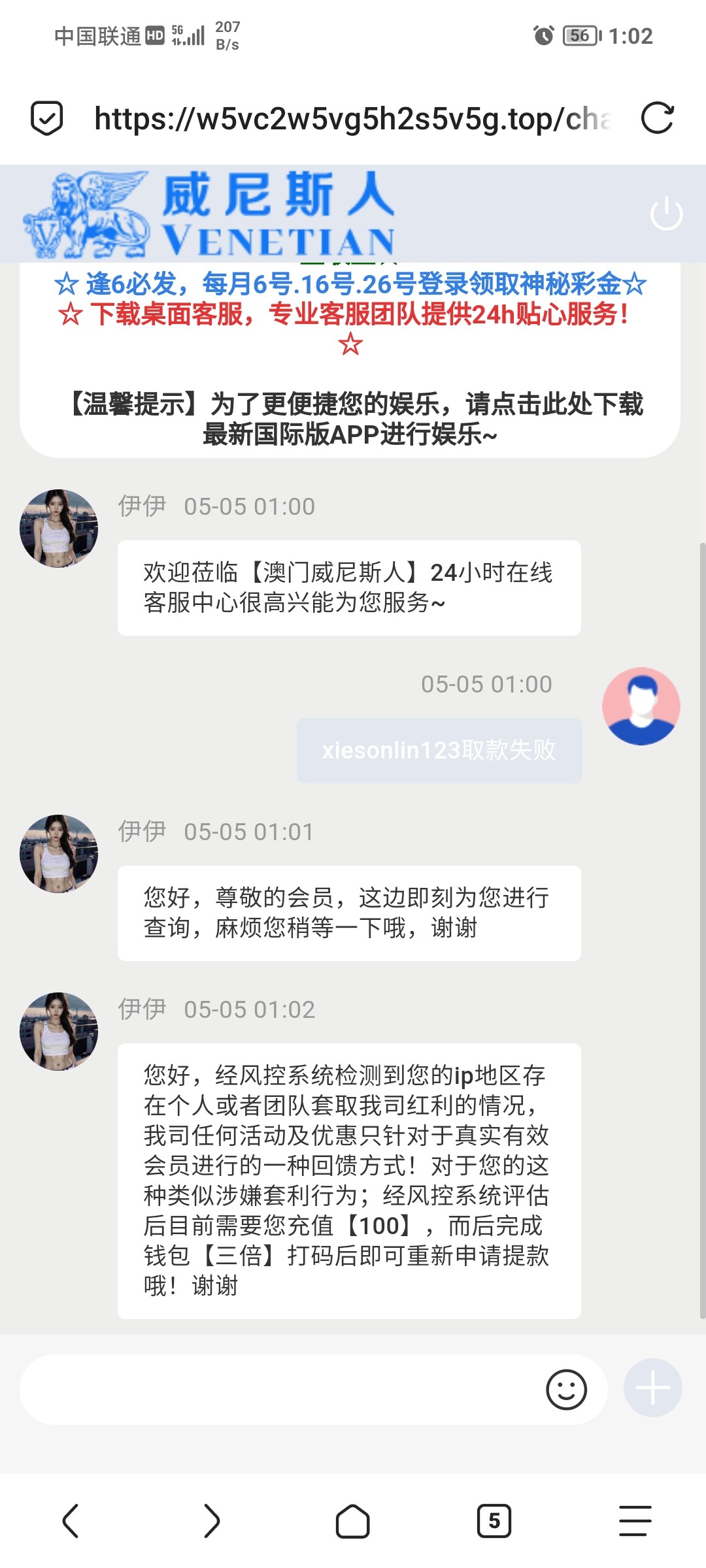The height and width of the screenshot is (1568, 706).
Task: Go forward in the browser
Action: point(212,1521)
